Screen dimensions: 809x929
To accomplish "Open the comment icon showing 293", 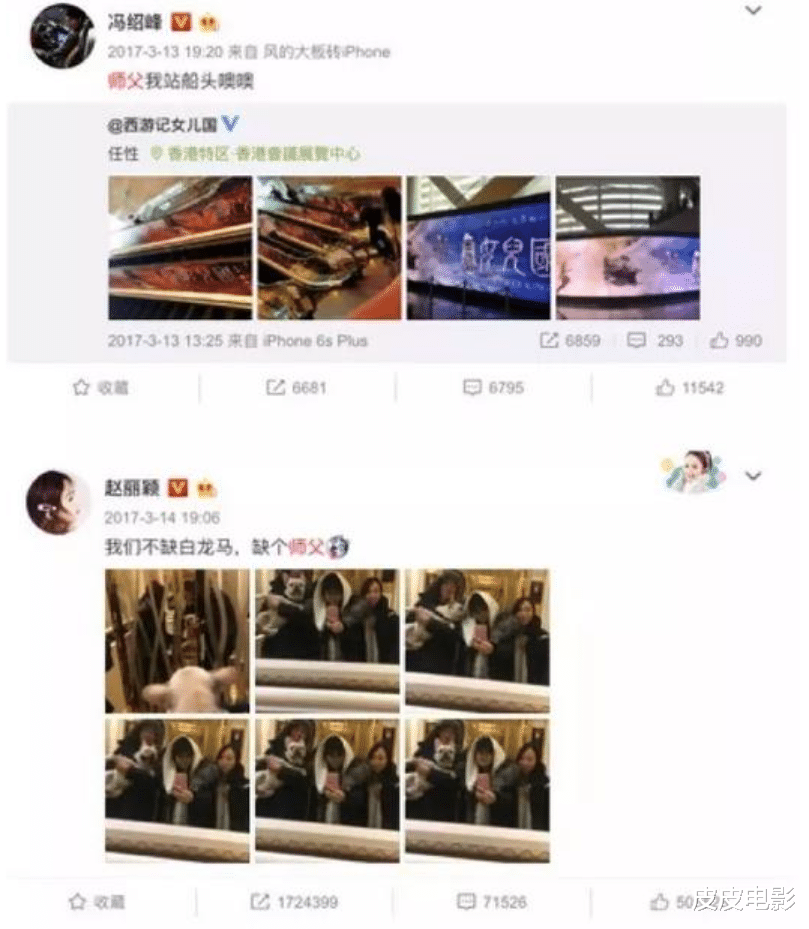I will coord(635,340).
